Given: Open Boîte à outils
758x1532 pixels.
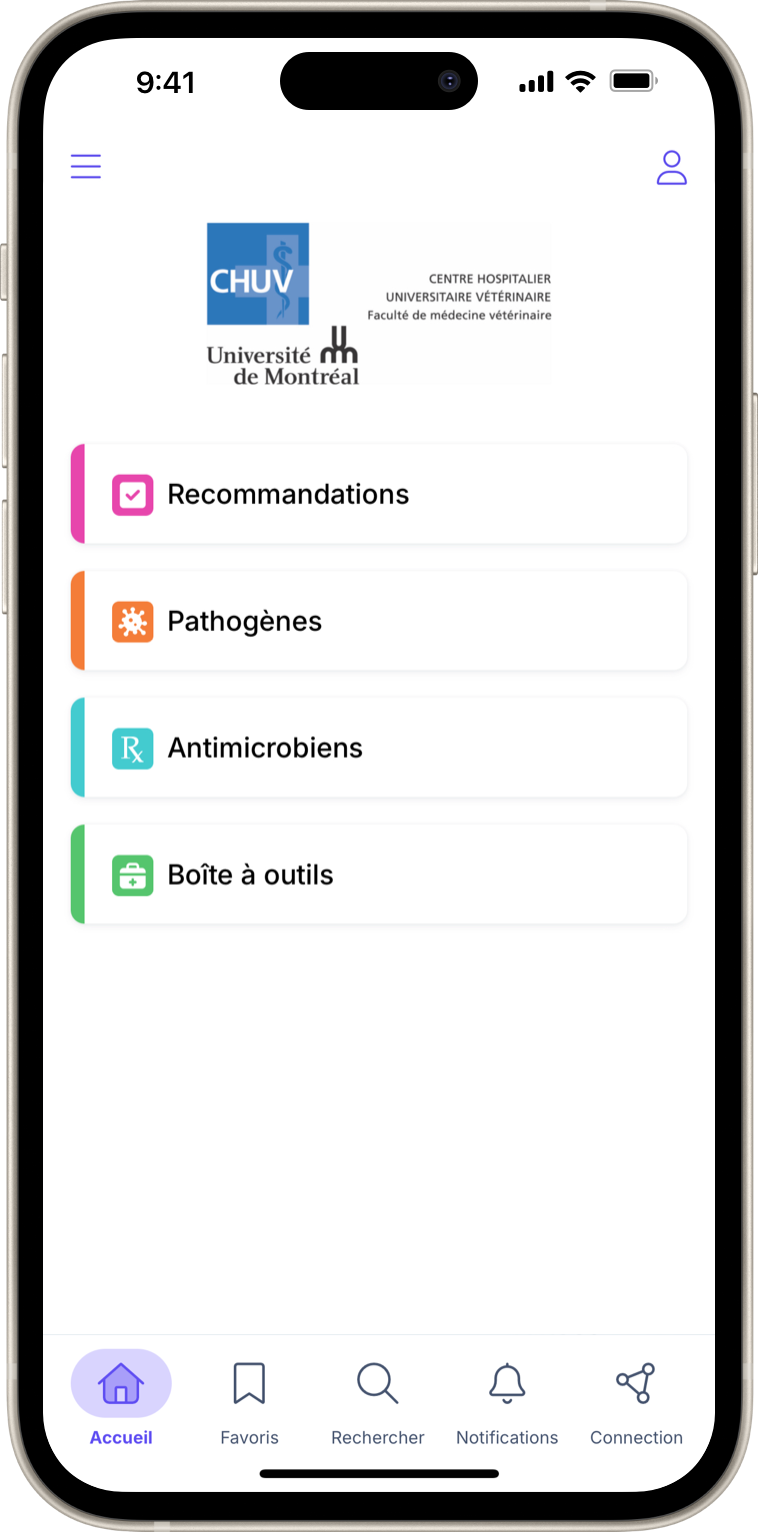Looking at the screenshot, I should (379, 875).
